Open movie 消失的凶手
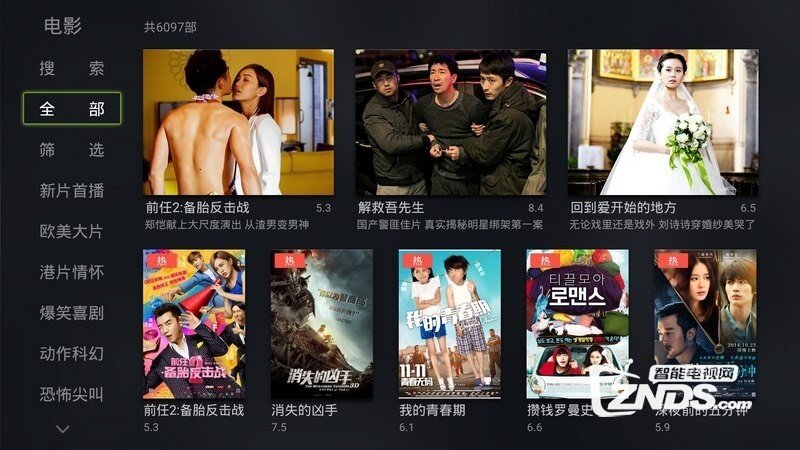This screenshot has width=800, height=450. [x=321, y=324]
